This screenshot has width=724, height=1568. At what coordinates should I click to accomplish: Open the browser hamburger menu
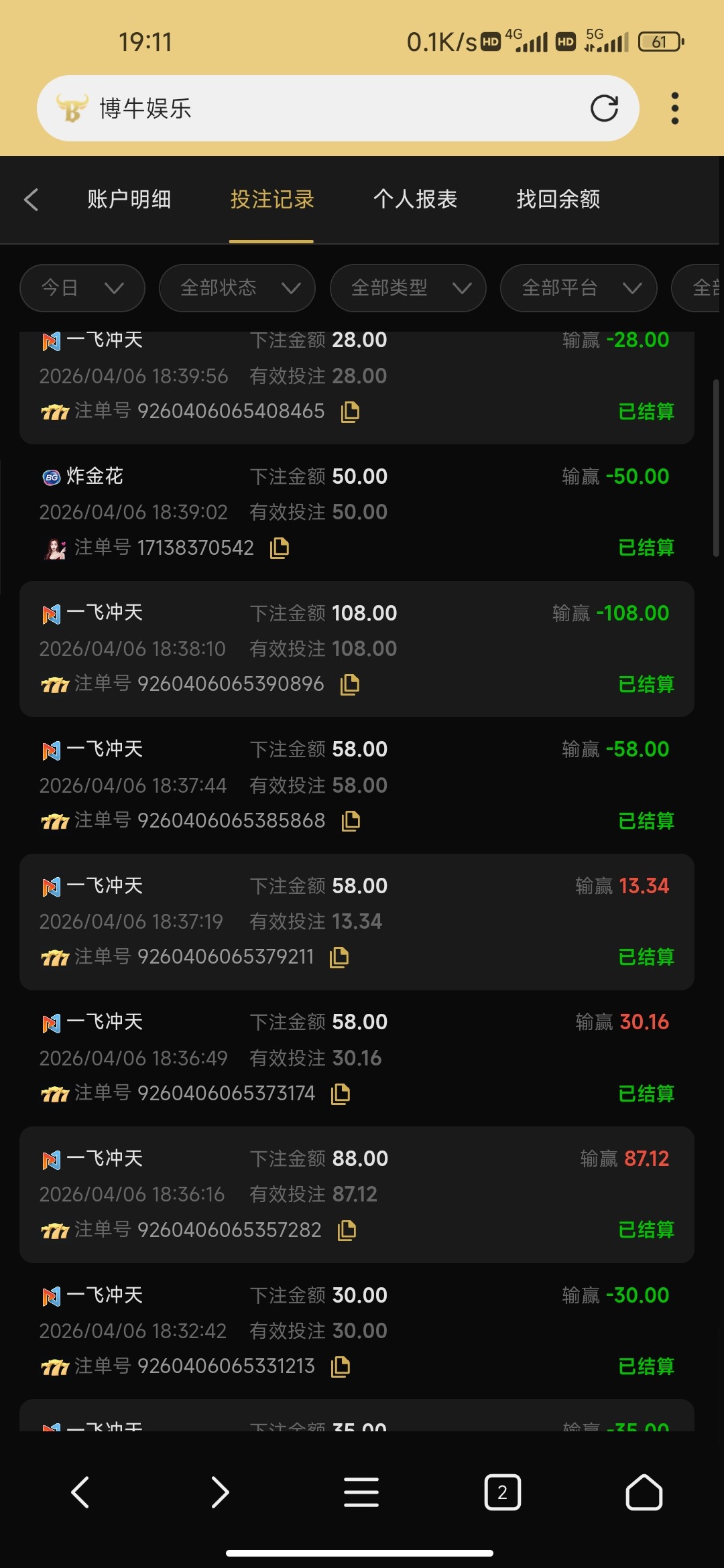coord(361,1492)
